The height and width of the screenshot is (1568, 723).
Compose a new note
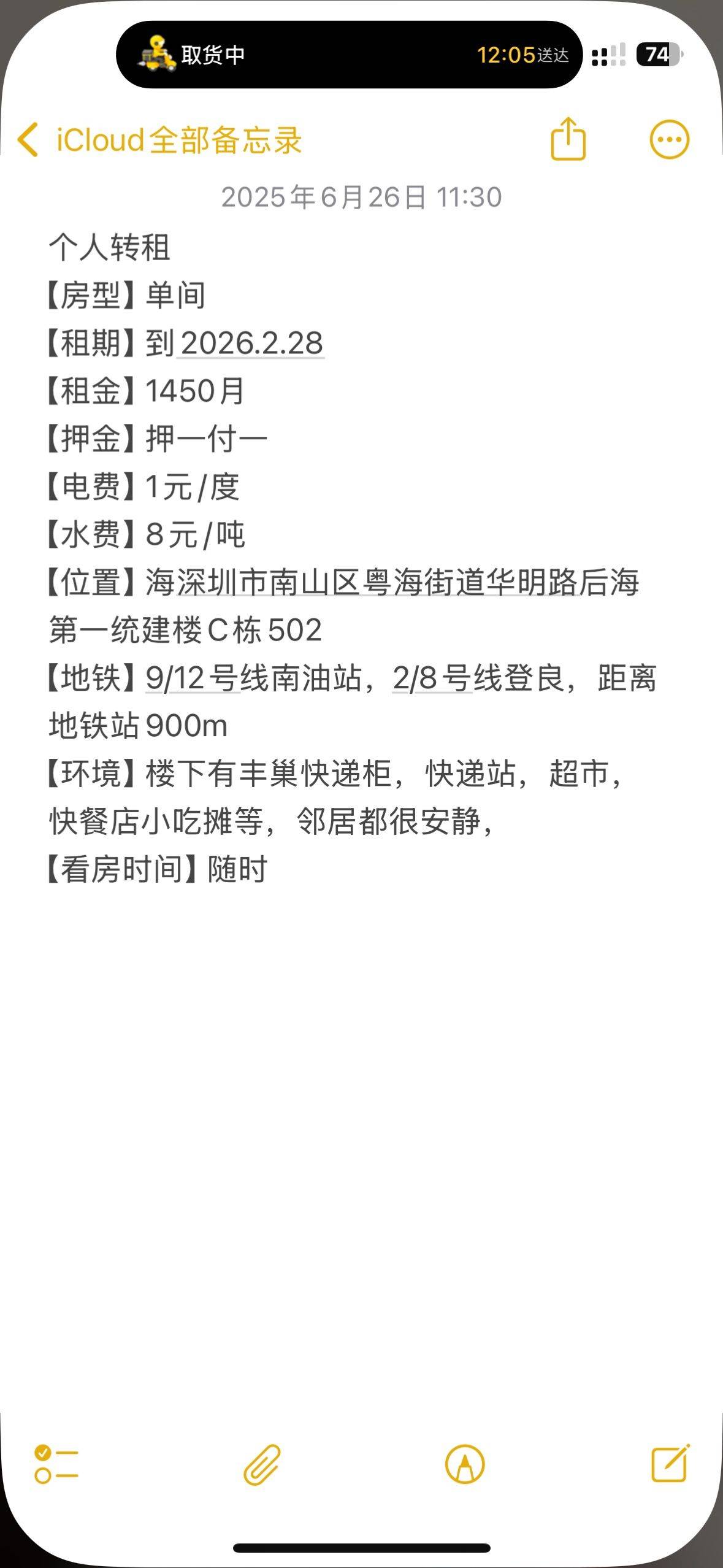point(670,1463)
